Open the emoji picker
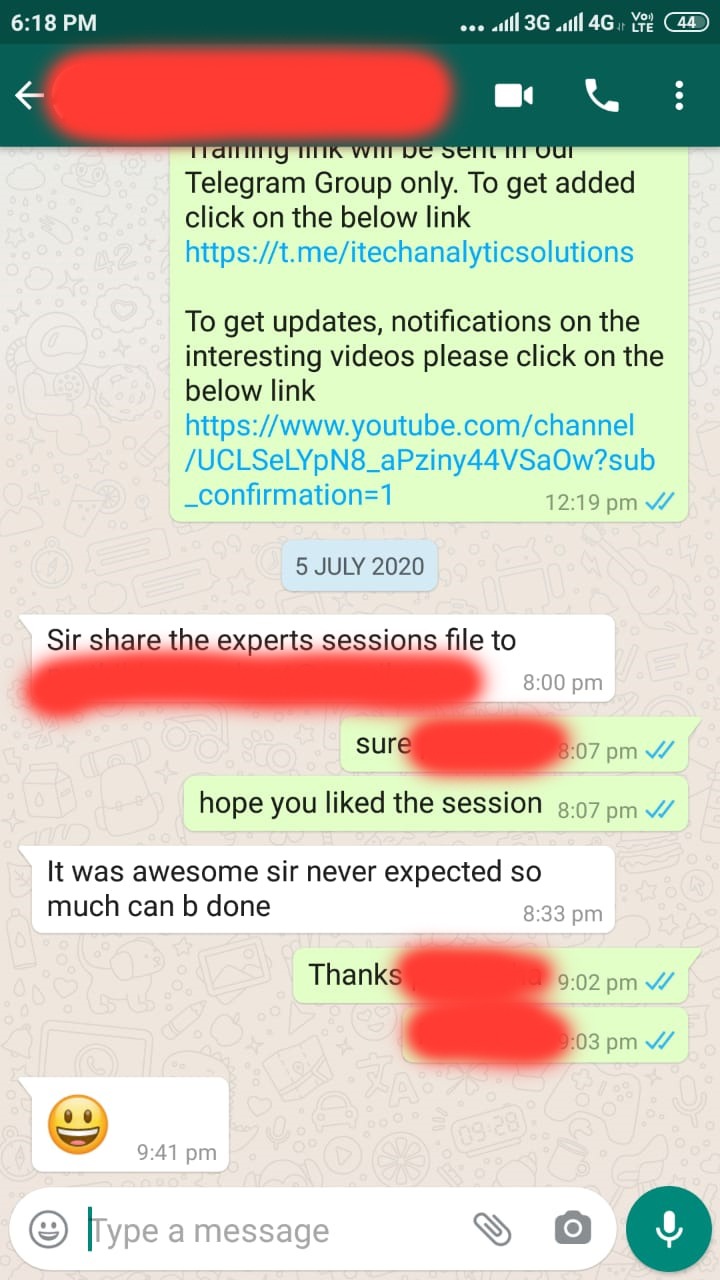This screenshot has height=1280, width=720. tap(48, 1229)
